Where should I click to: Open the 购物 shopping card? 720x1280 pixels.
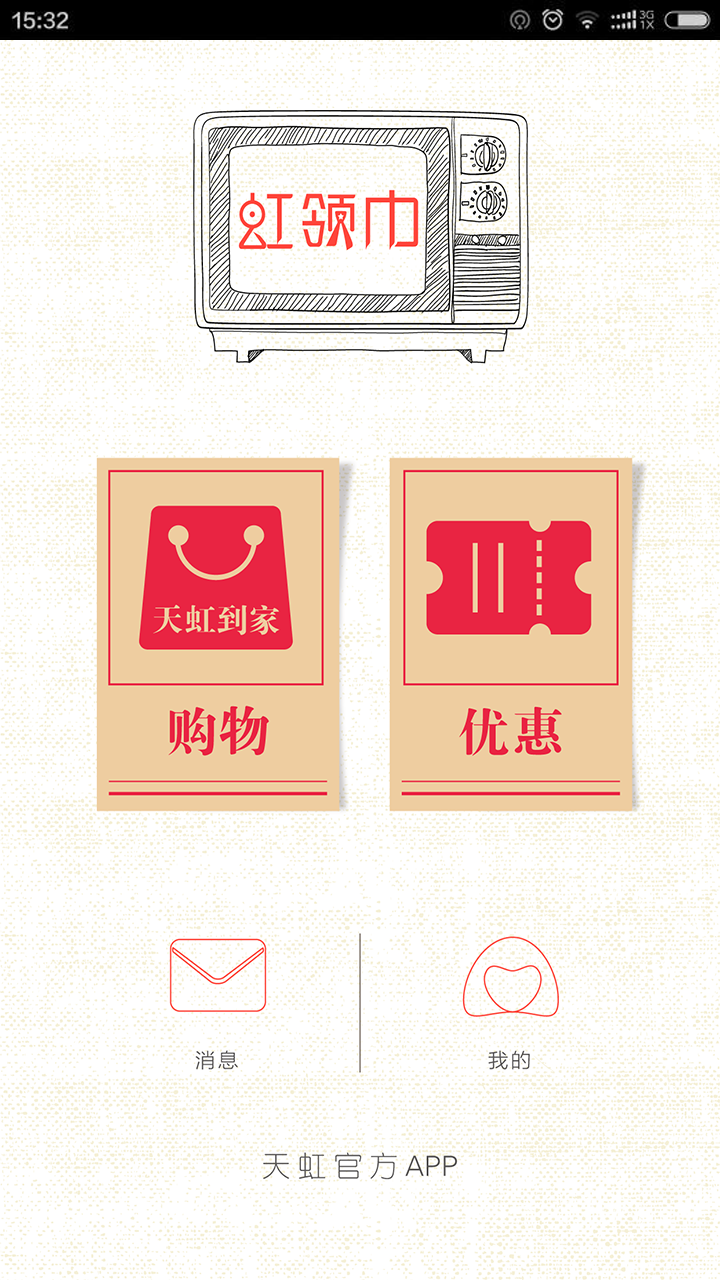point(218,634)
